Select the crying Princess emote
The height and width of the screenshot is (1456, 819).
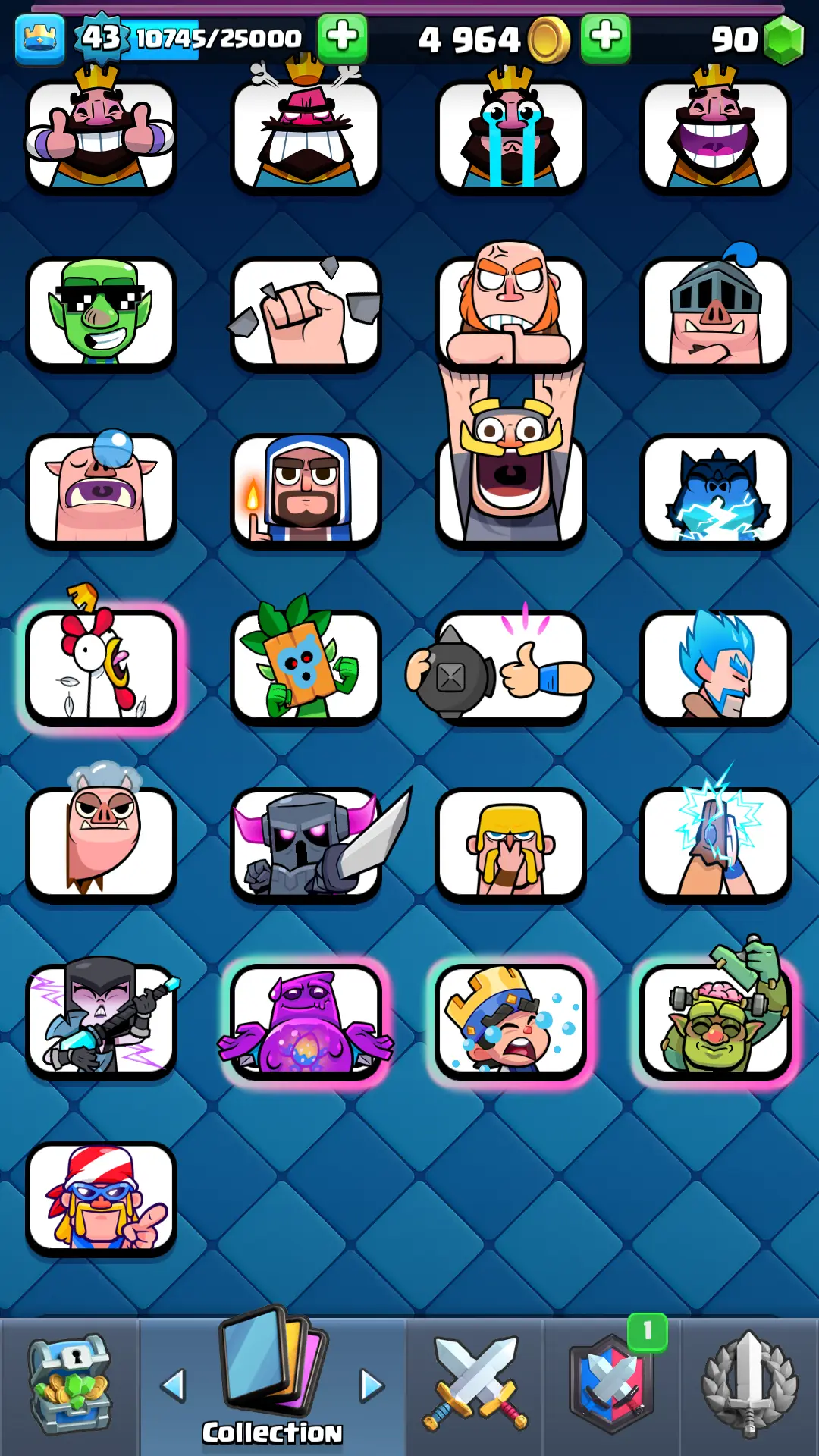(510, 1021)
